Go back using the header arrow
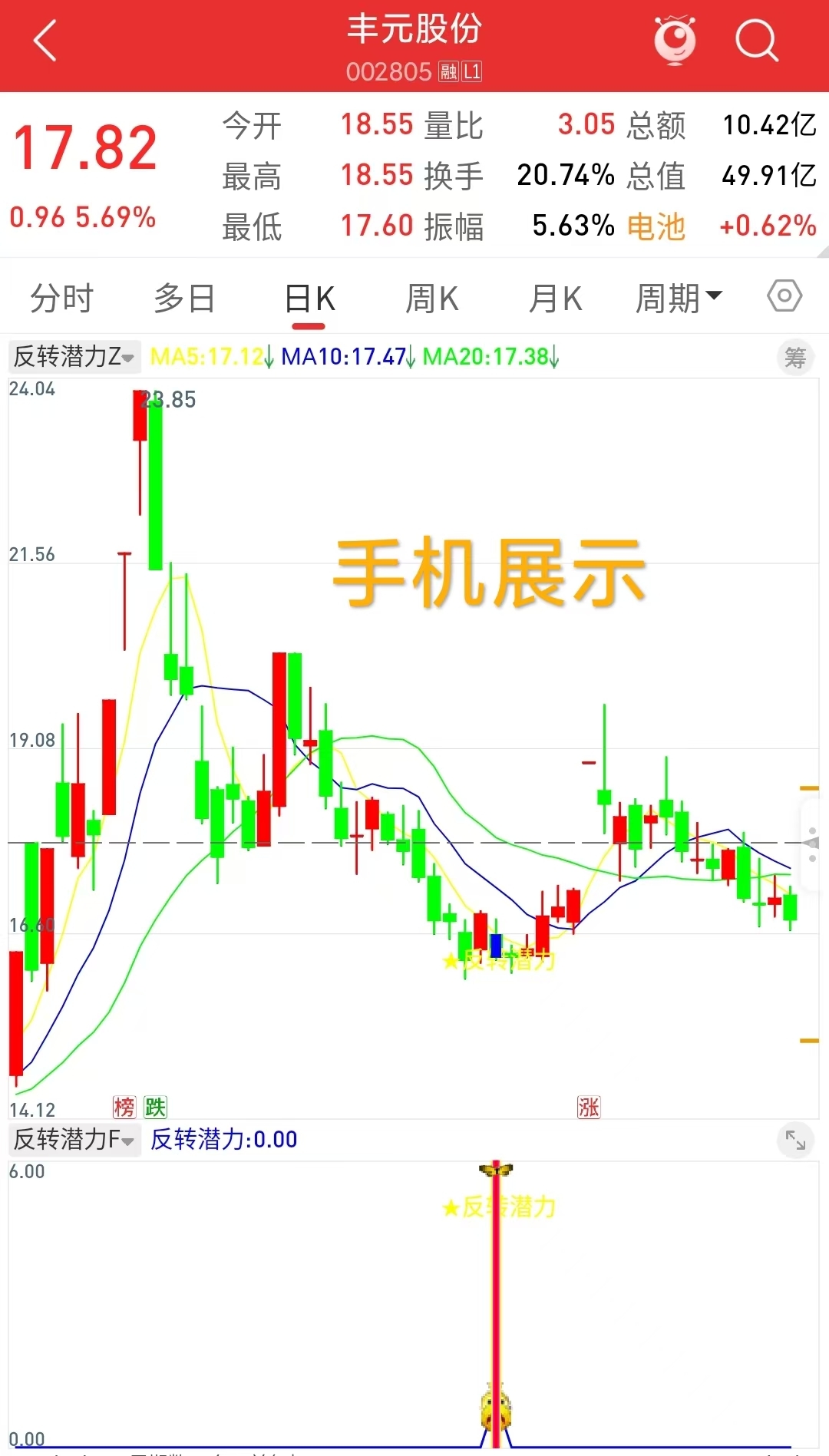This screenshot has height=1456, width=829. (46, 41)
